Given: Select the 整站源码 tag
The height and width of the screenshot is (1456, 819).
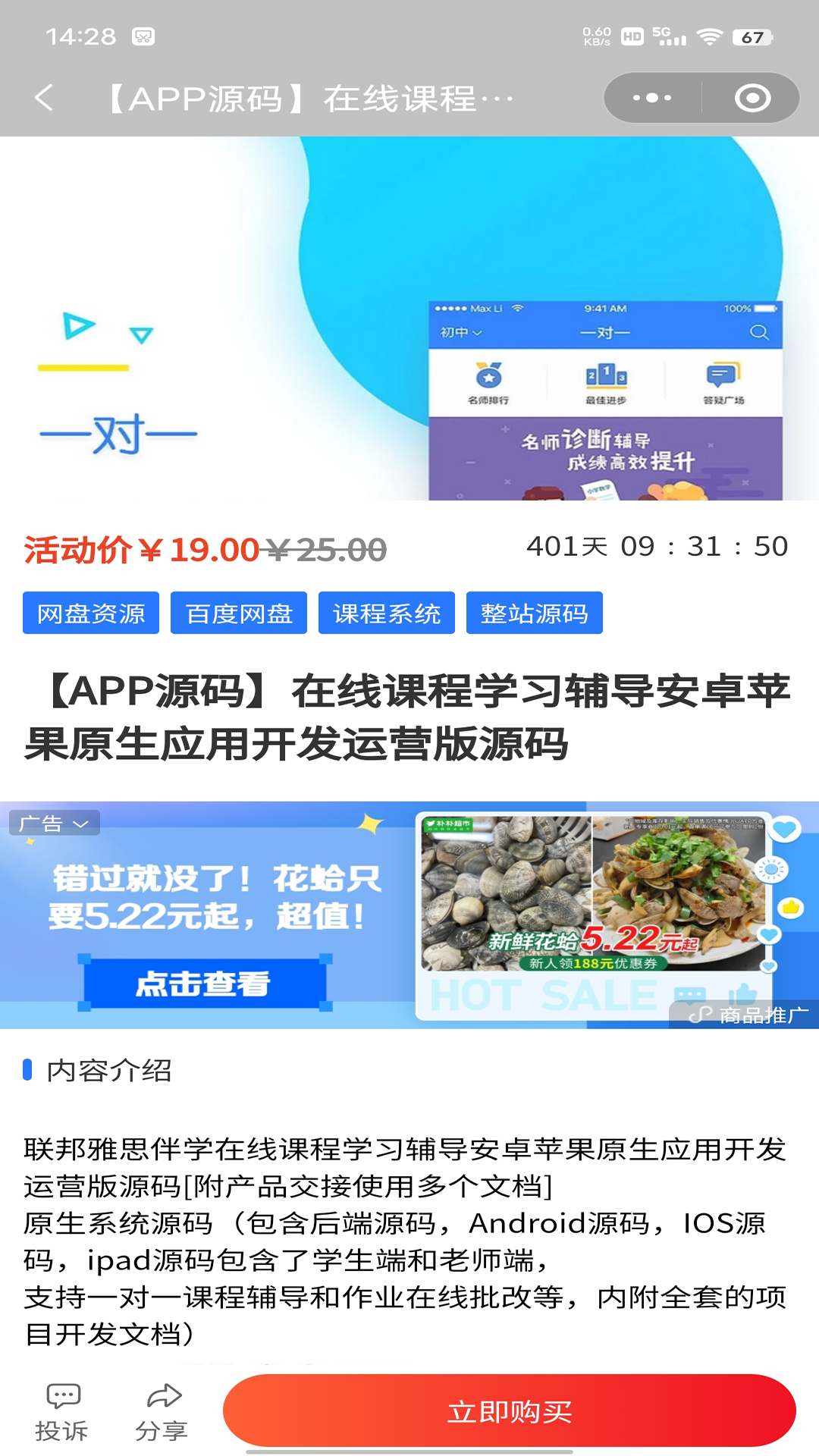Looking at the screenshot, I should coord(535,613).
